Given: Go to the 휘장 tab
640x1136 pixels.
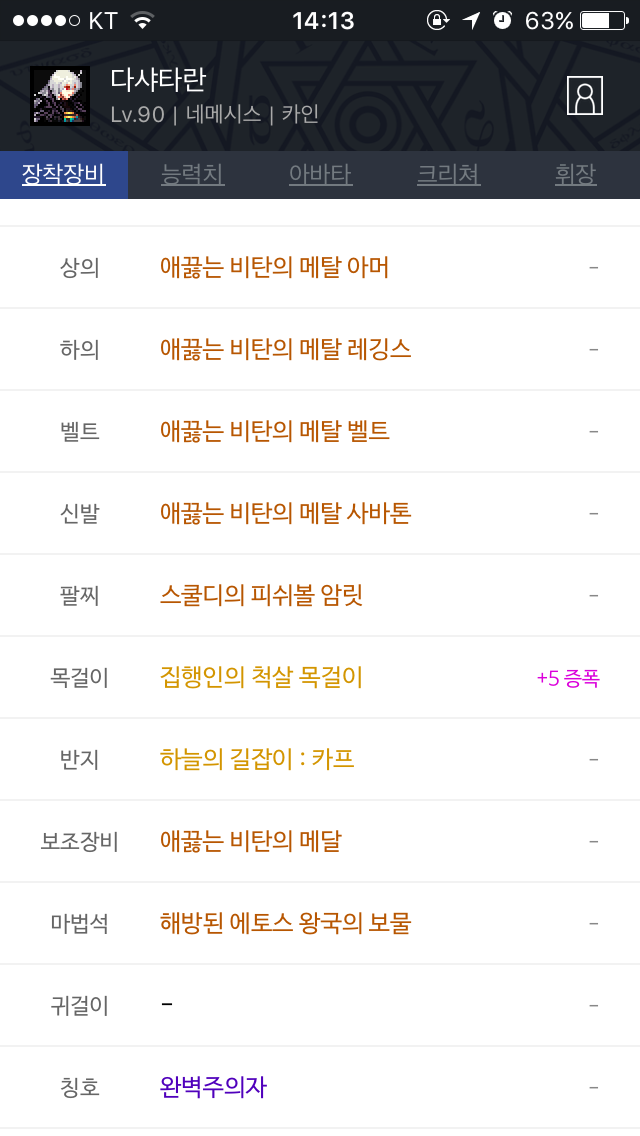Looking at the screenshot, I should 575,175.
